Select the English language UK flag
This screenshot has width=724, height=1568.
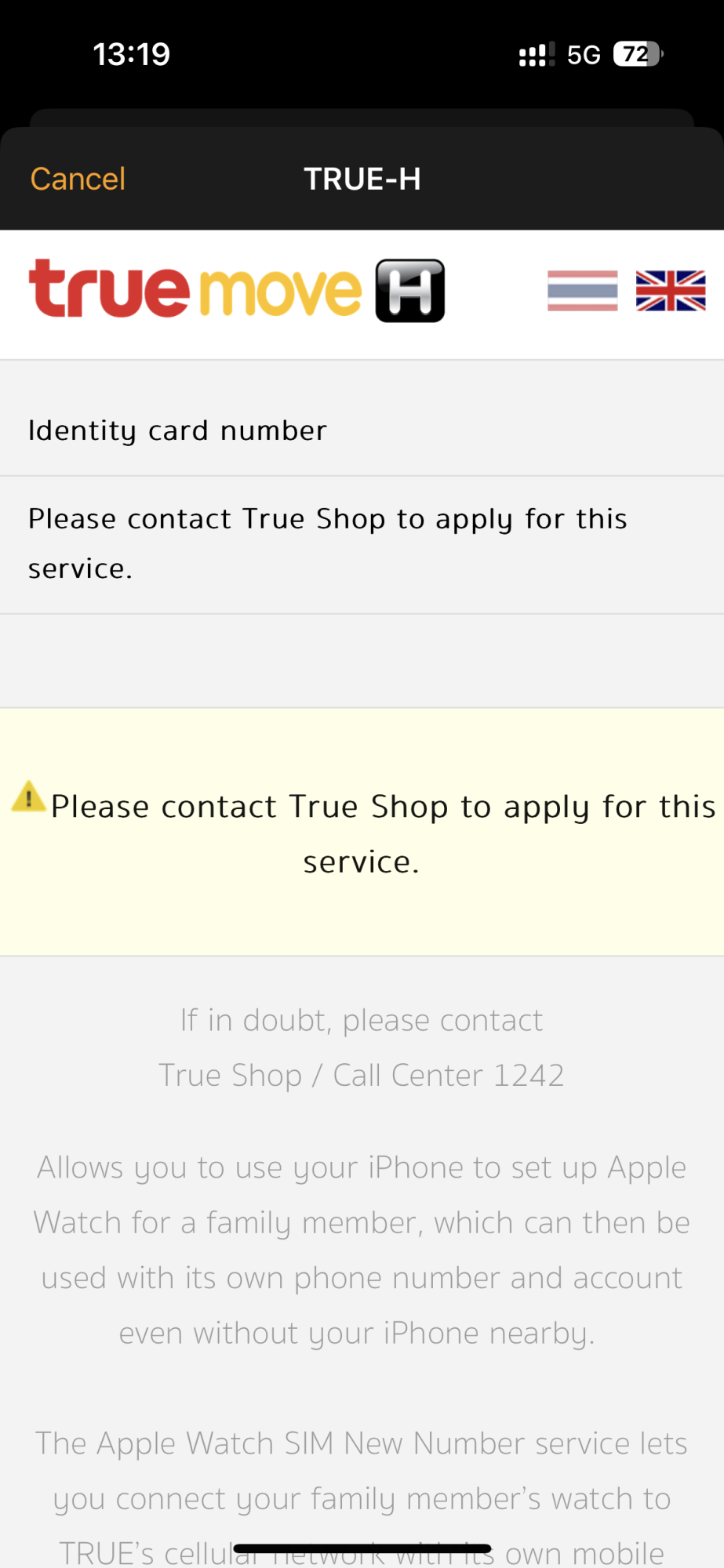pyautogui.click(x=671, y=291)
